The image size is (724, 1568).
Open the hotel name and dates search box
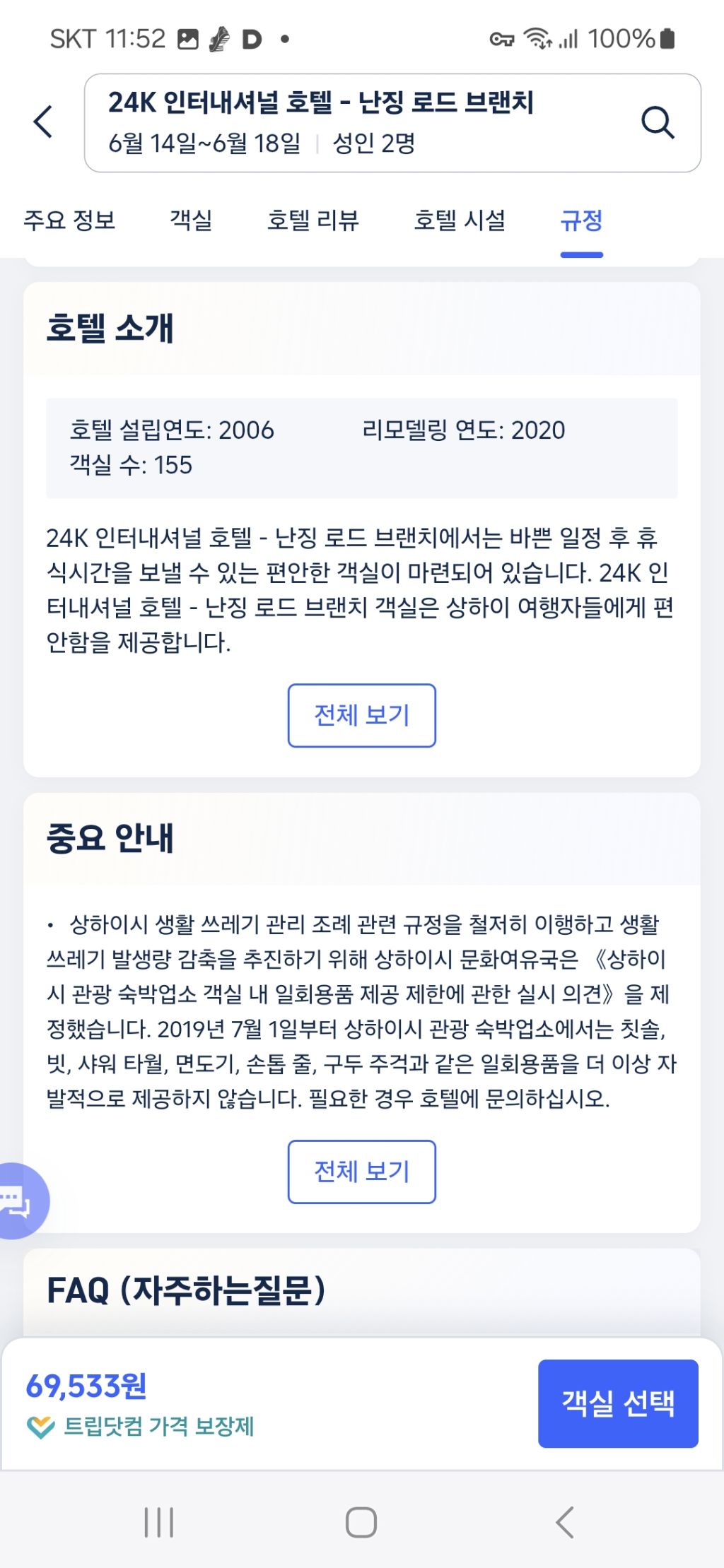coord(354,122)
